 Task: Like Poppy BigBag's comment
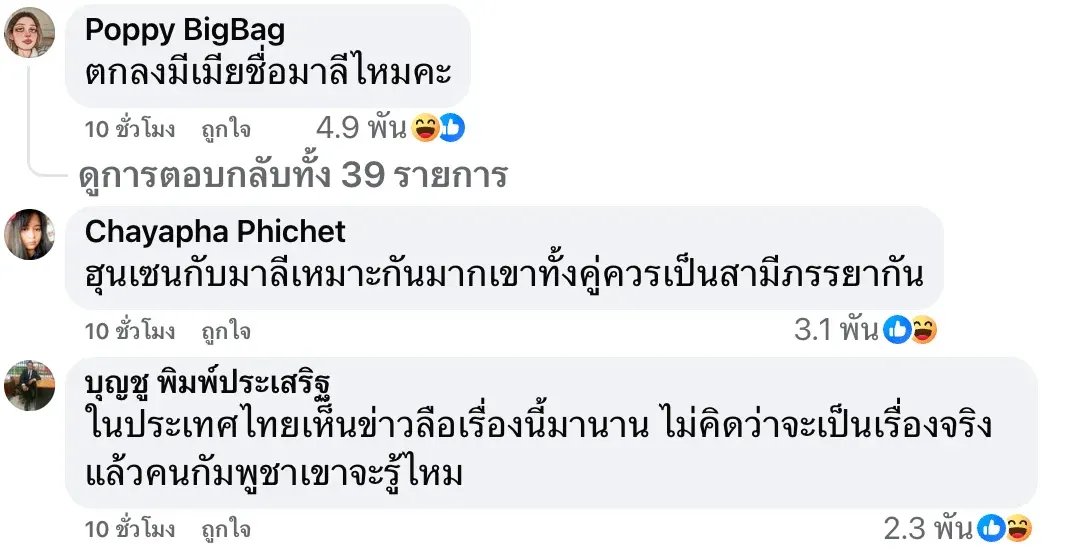click(225, 129)
